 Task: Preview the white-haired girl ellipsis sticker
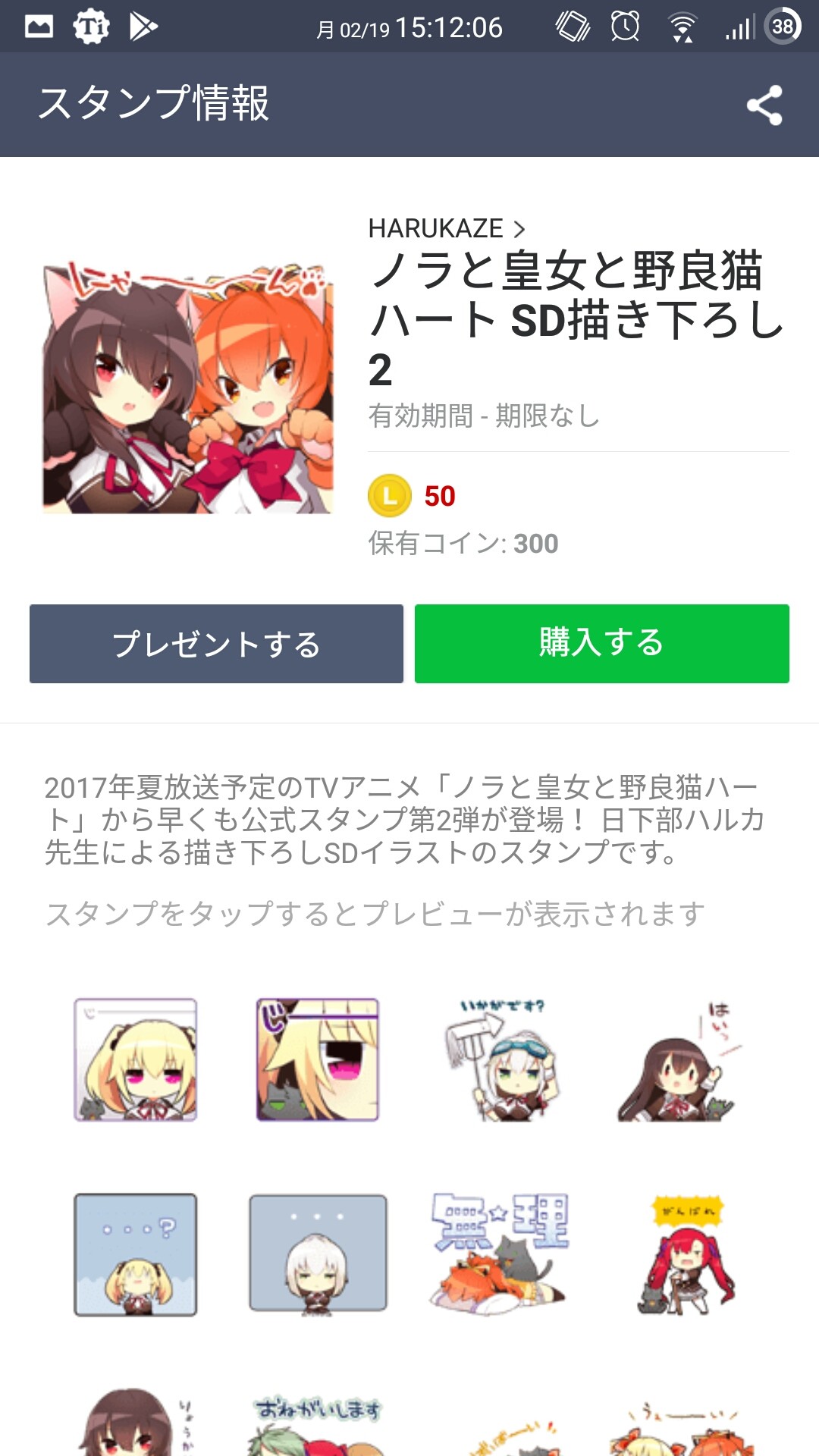click(x=318, y=1254)
